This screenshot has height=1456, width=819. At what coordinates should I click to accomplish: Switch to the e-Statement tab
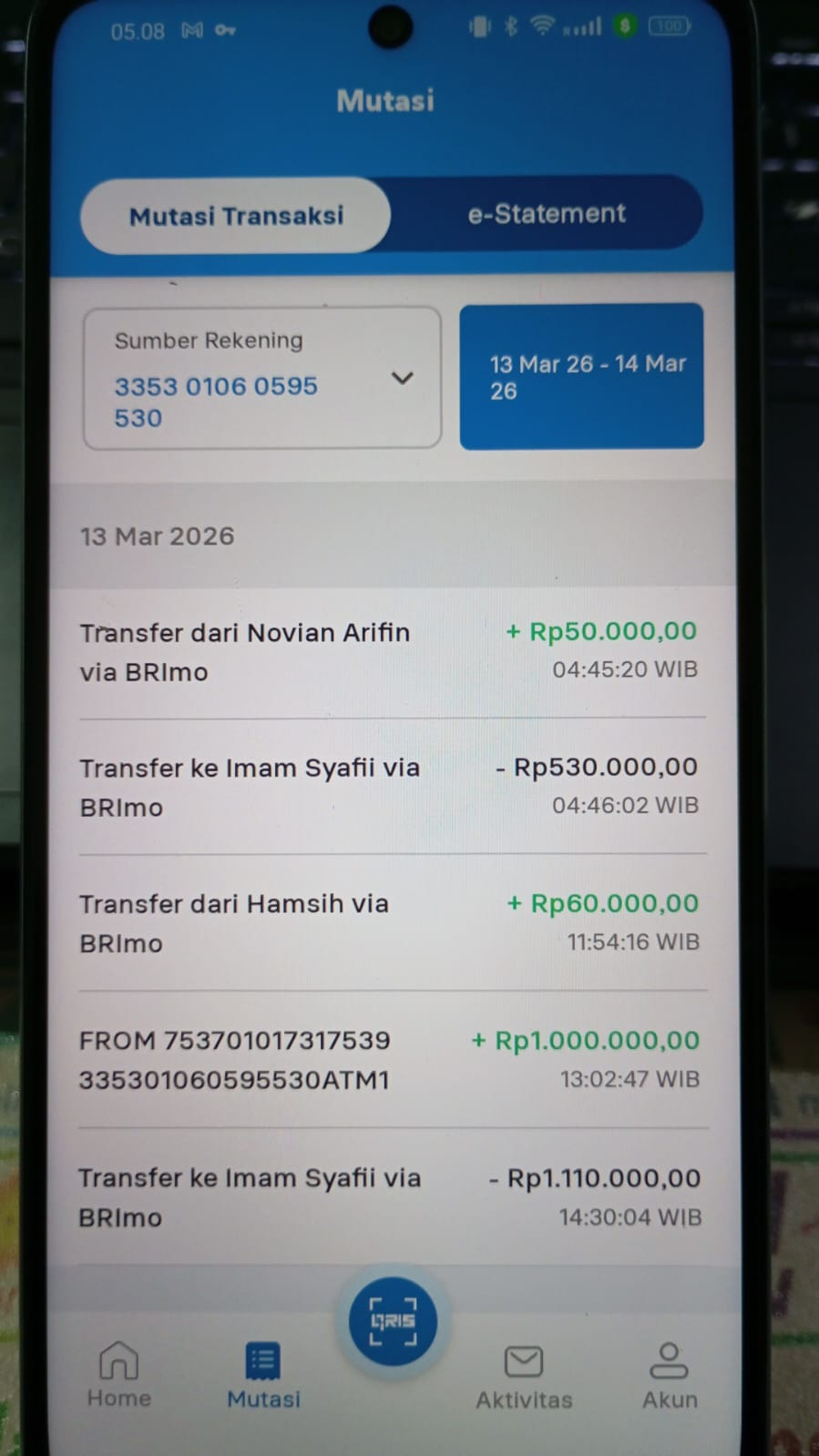547,214
